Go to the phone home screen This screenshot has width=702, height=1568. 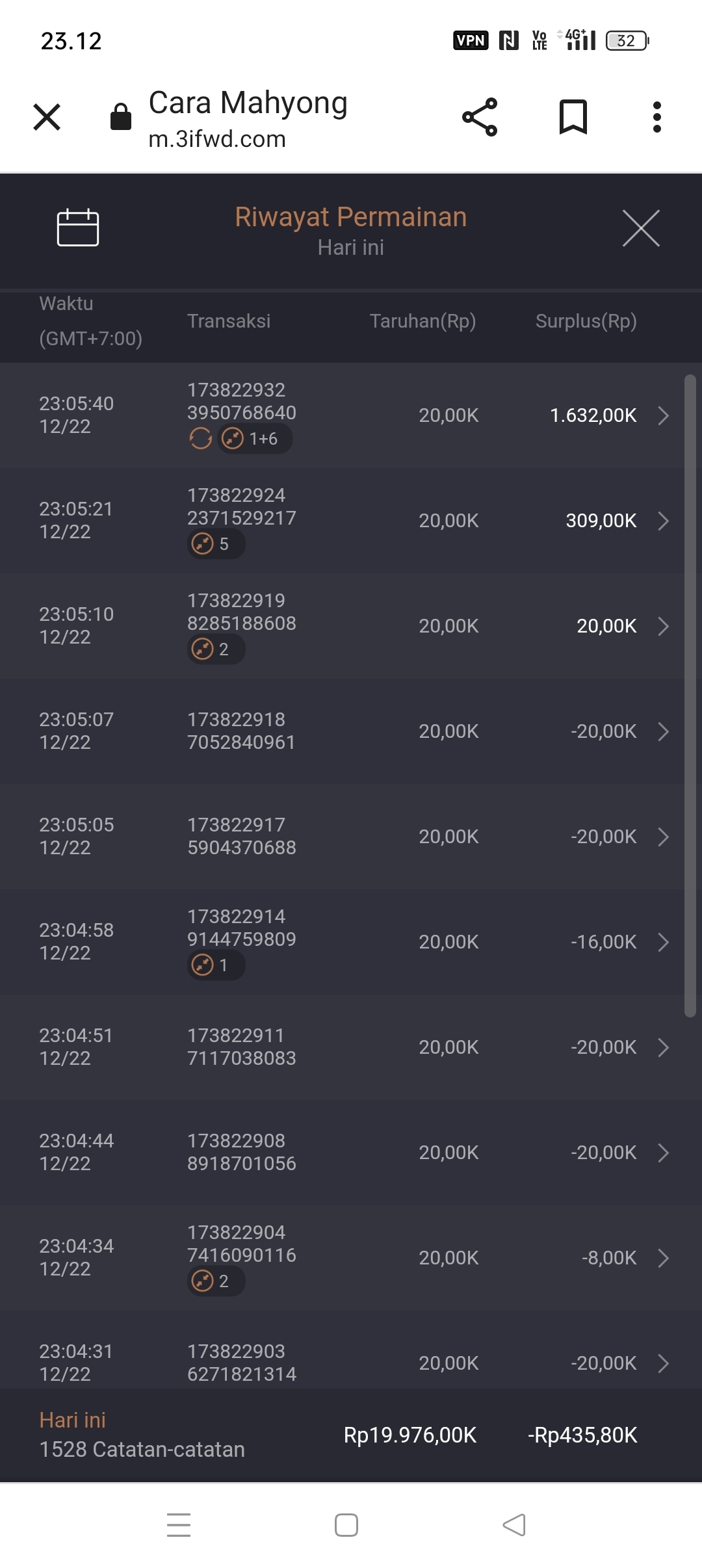[x=346, y=1524]
